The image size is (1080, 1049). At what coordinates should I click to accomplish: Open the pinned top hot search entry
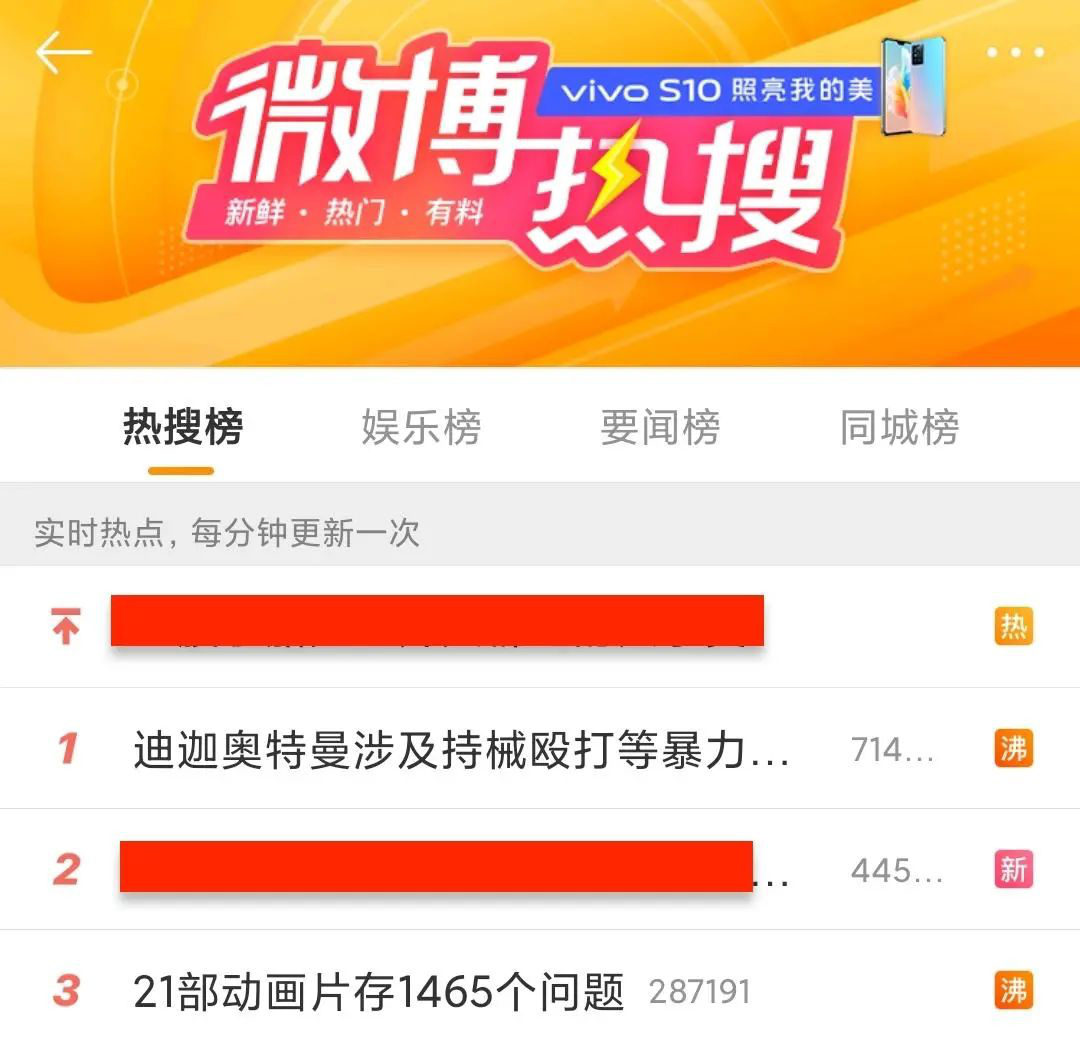pyautogui.click(x=437, y=625)
